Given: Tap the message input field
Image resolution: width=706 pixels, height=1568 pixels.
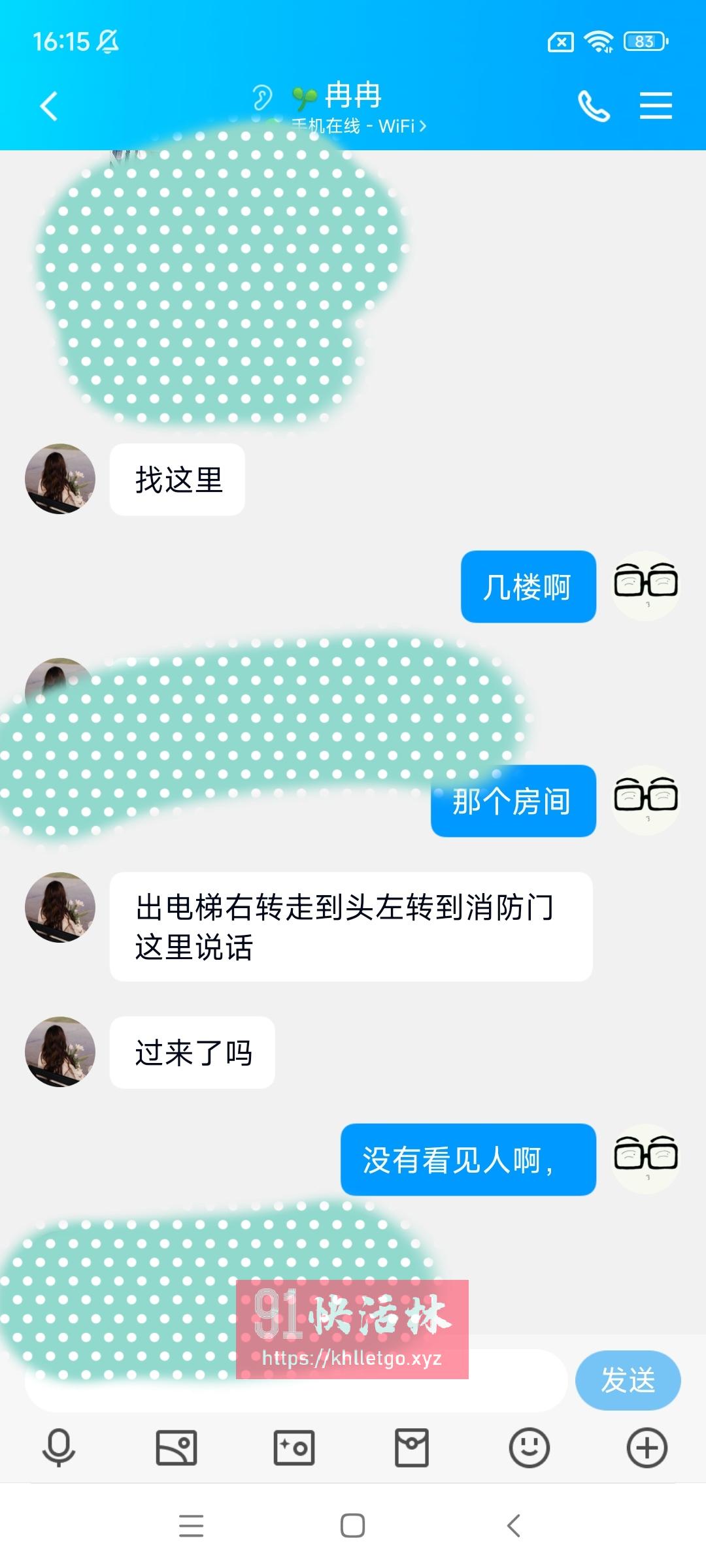Looking at the screenshot, I should pyautogui.click(x=294, y=1380).
